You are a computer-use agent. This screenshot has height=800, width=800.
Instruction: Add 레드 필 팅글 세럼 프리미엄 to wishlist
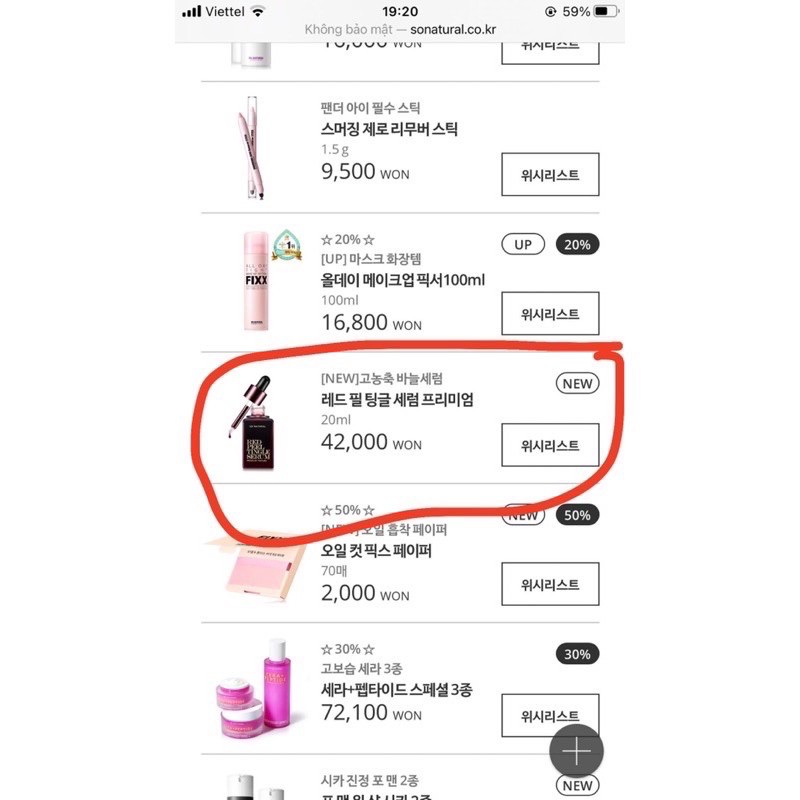(x=549, y=445)
